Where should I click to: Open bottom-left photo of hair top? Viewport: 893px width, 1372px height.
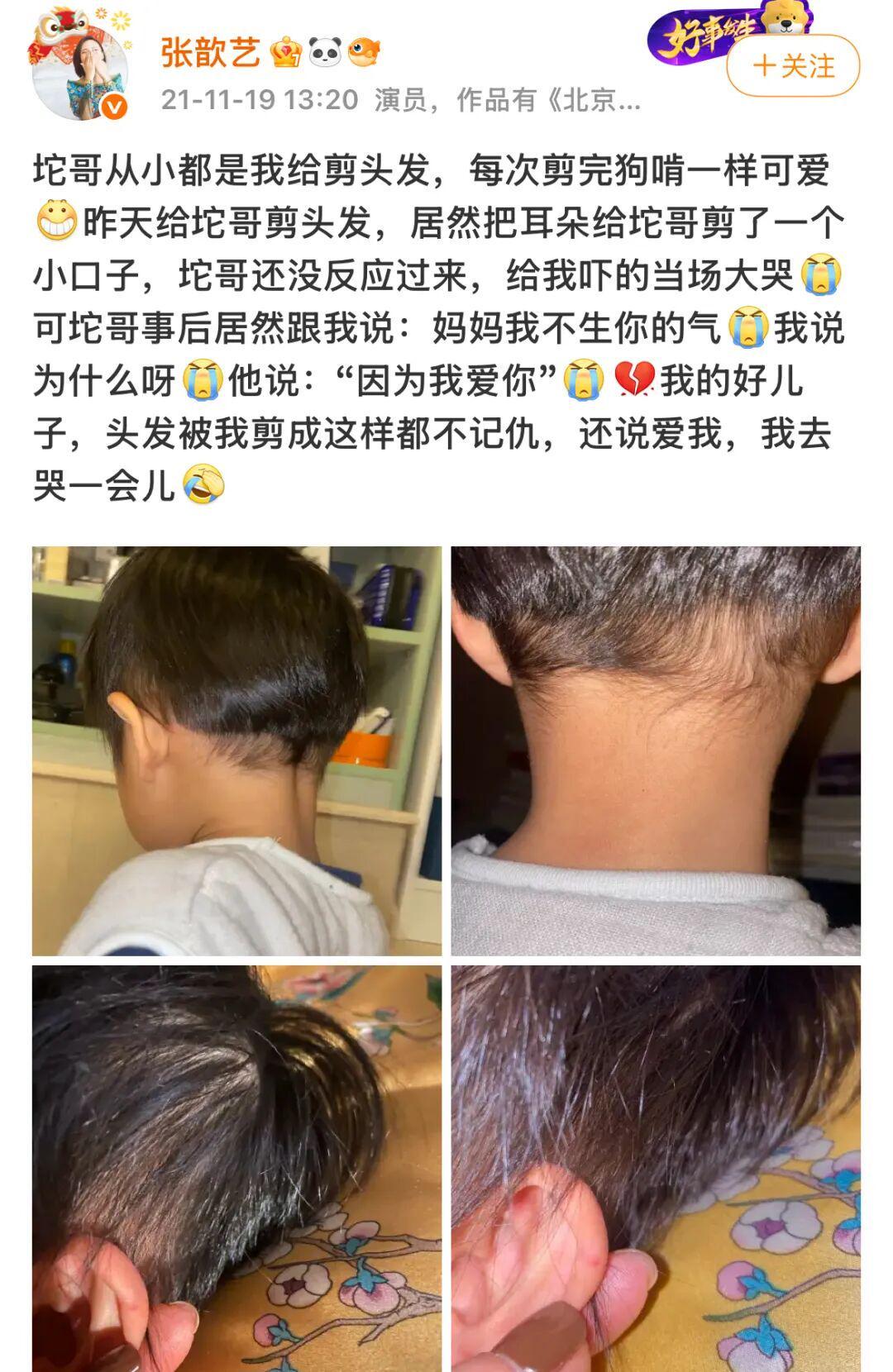237,1167
